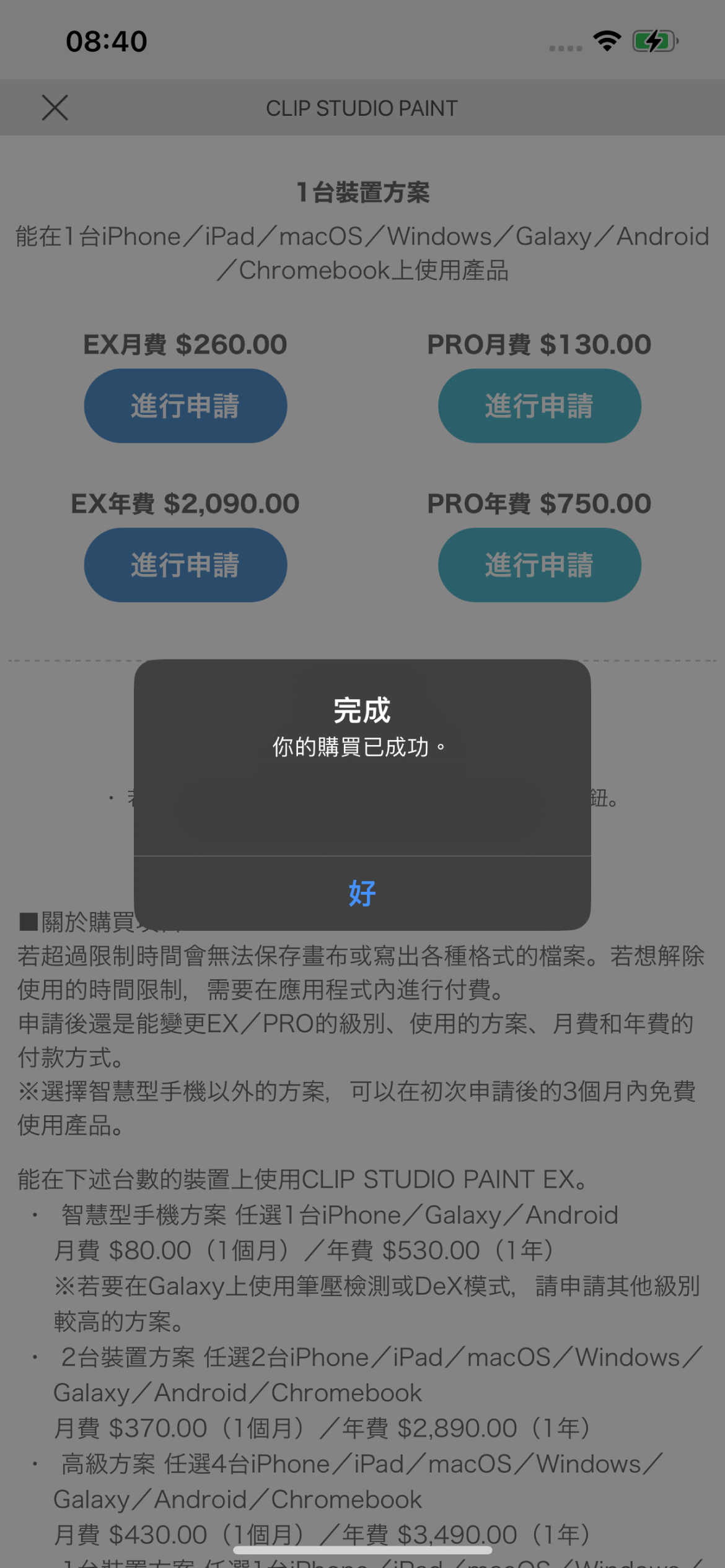Apply for the PRO月費 $130.00 plan

pos(539,406)
